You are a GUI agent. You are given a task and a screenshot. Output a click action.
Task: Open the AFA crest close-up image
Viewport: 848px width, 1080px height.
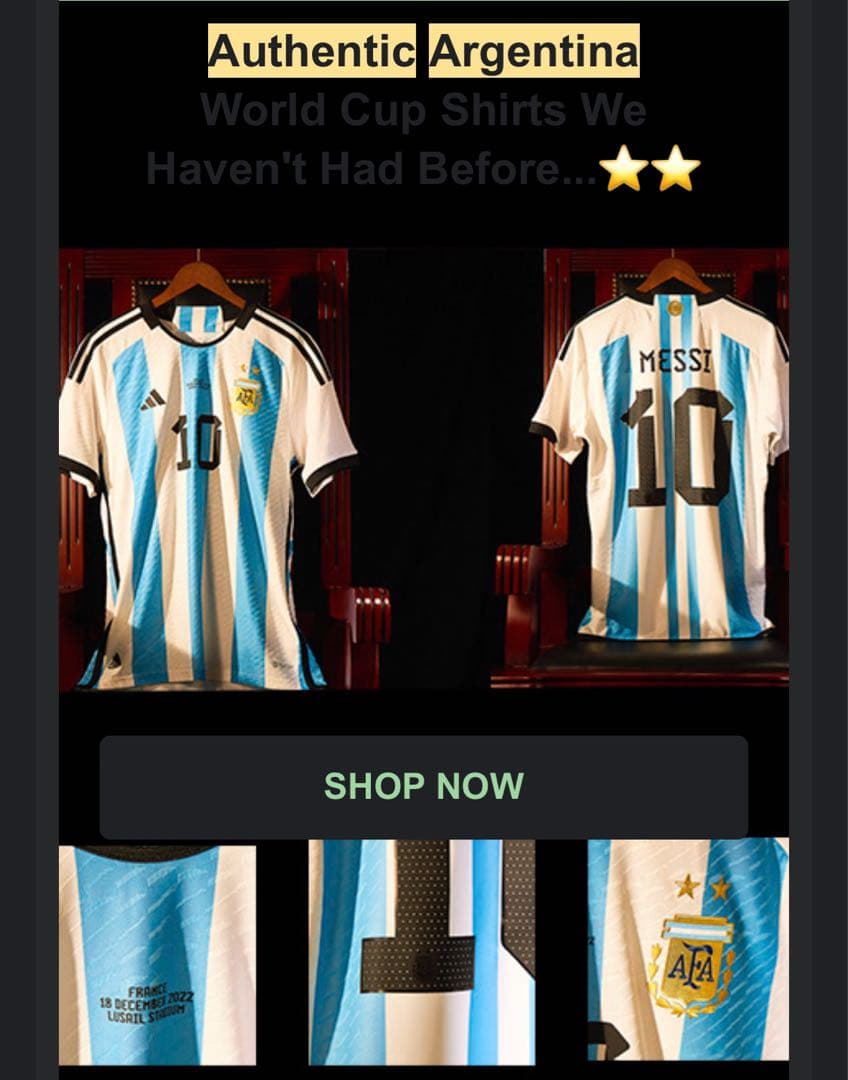click(687, 948)
